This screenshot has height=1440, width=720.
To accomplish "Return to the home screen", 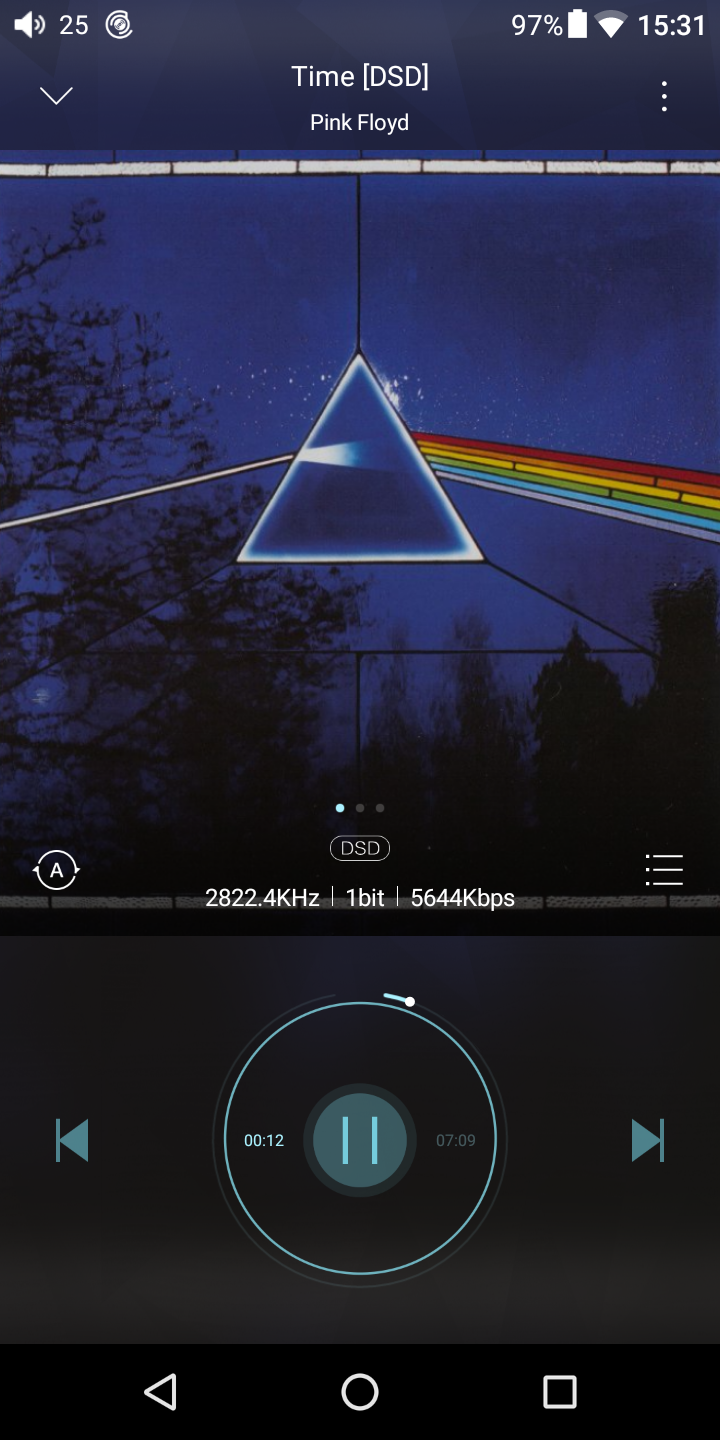I will [x=360, y=1391].
